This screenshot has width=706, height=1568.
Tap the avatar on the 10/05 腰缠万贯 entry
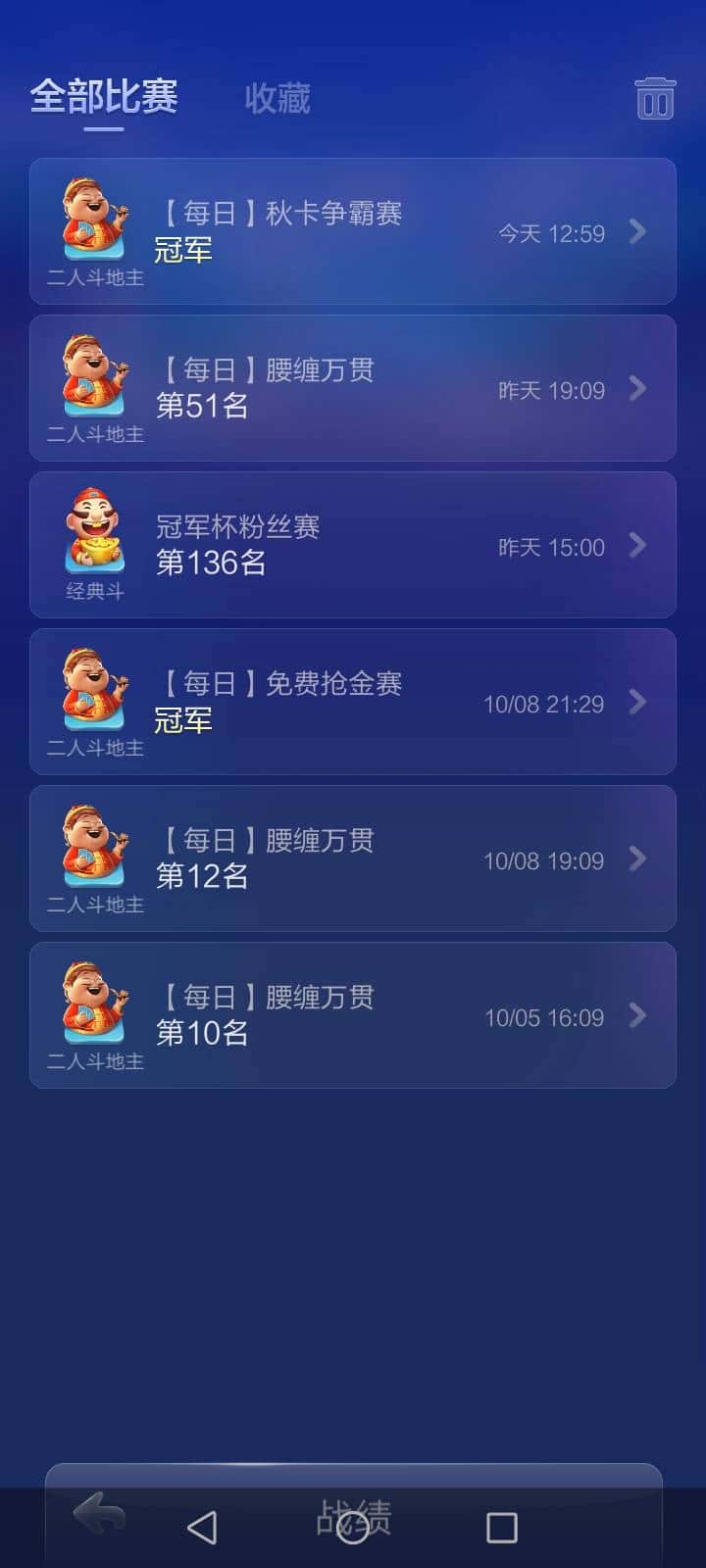coord(93,1004)
